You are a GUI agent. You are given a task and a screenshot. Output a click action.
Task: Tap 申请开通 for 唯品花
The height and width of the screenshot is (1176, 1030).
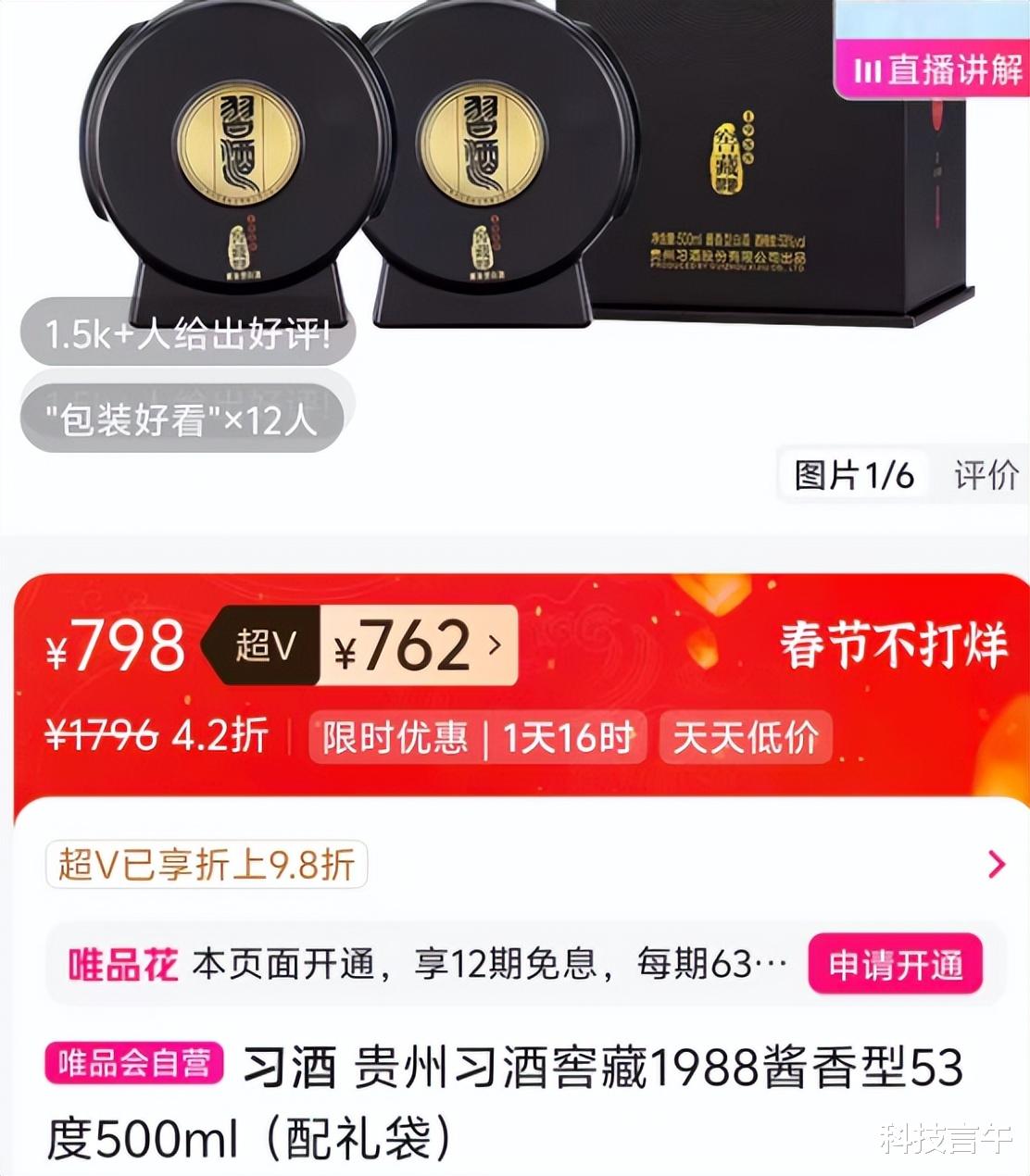coord(895,964)
